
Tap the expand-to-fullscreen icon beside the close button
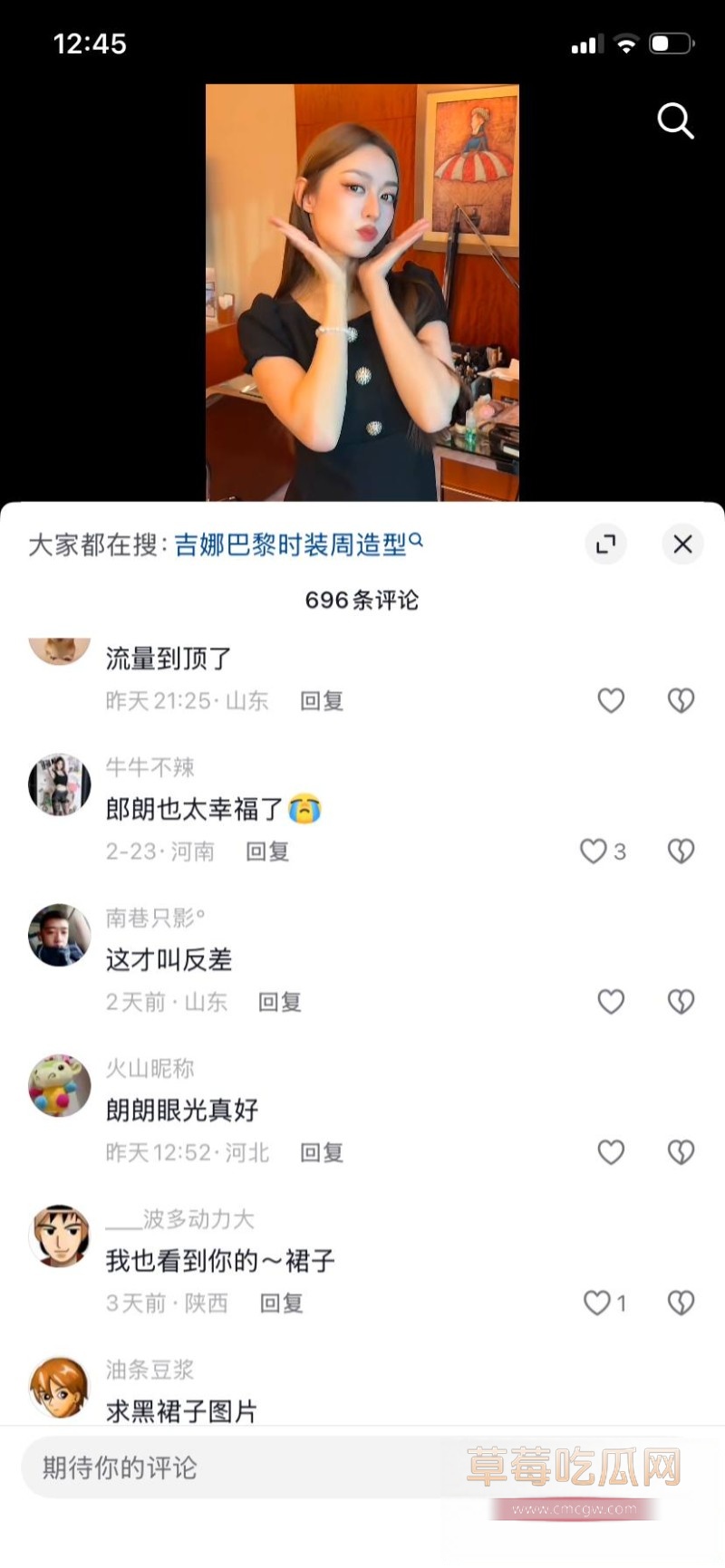click(x=605, y=544)
